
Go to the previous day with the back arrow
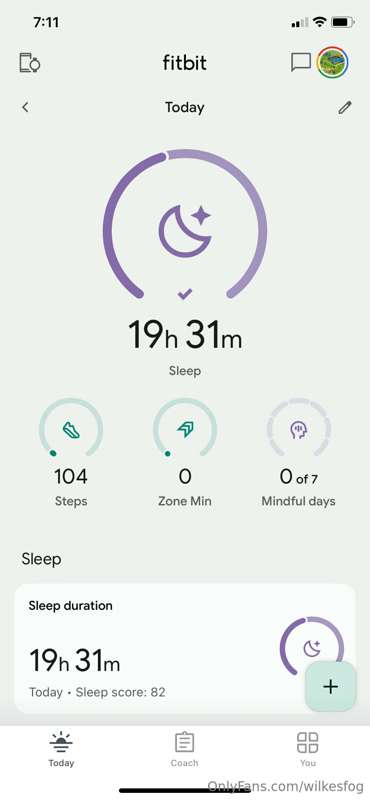tap(26, 108)
